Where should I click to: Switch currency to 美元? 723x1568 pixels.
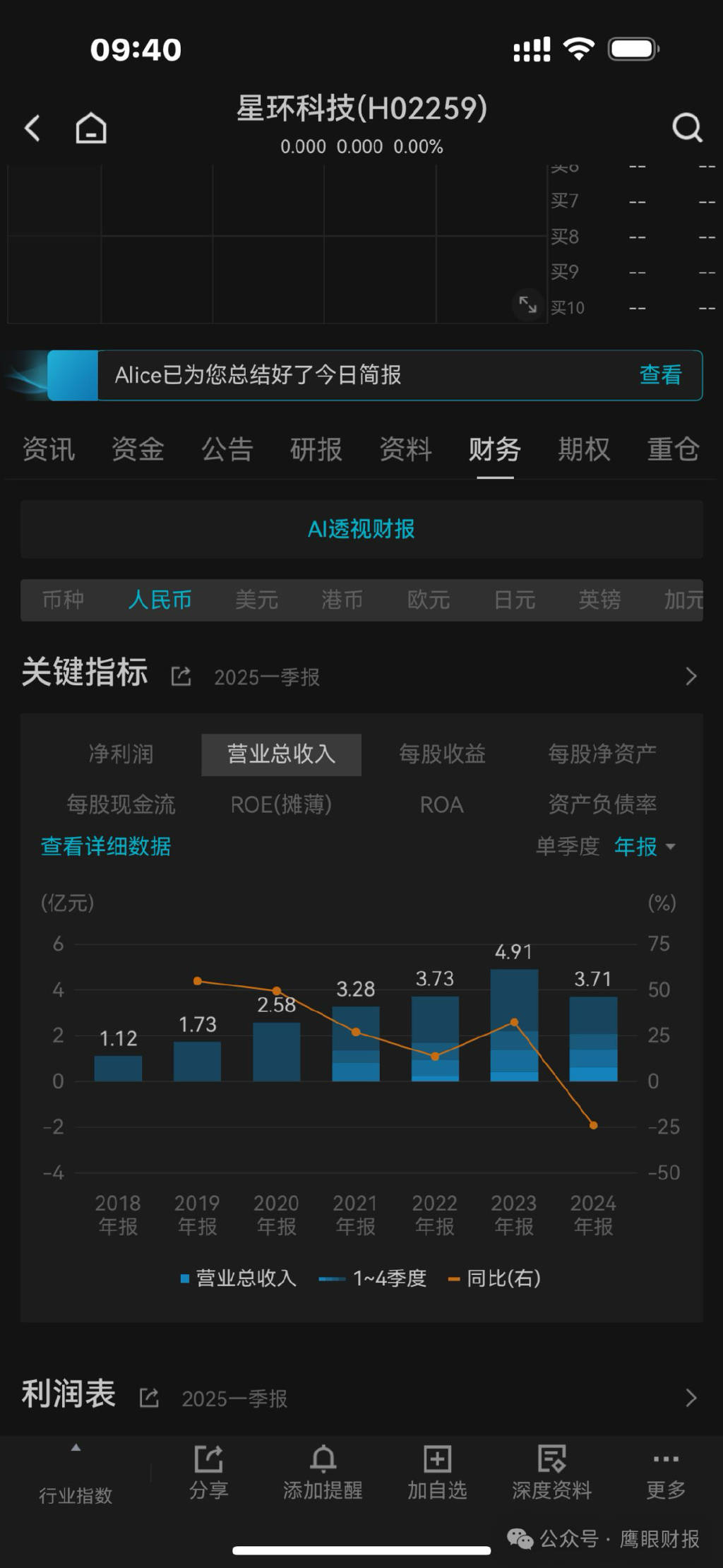257,600
